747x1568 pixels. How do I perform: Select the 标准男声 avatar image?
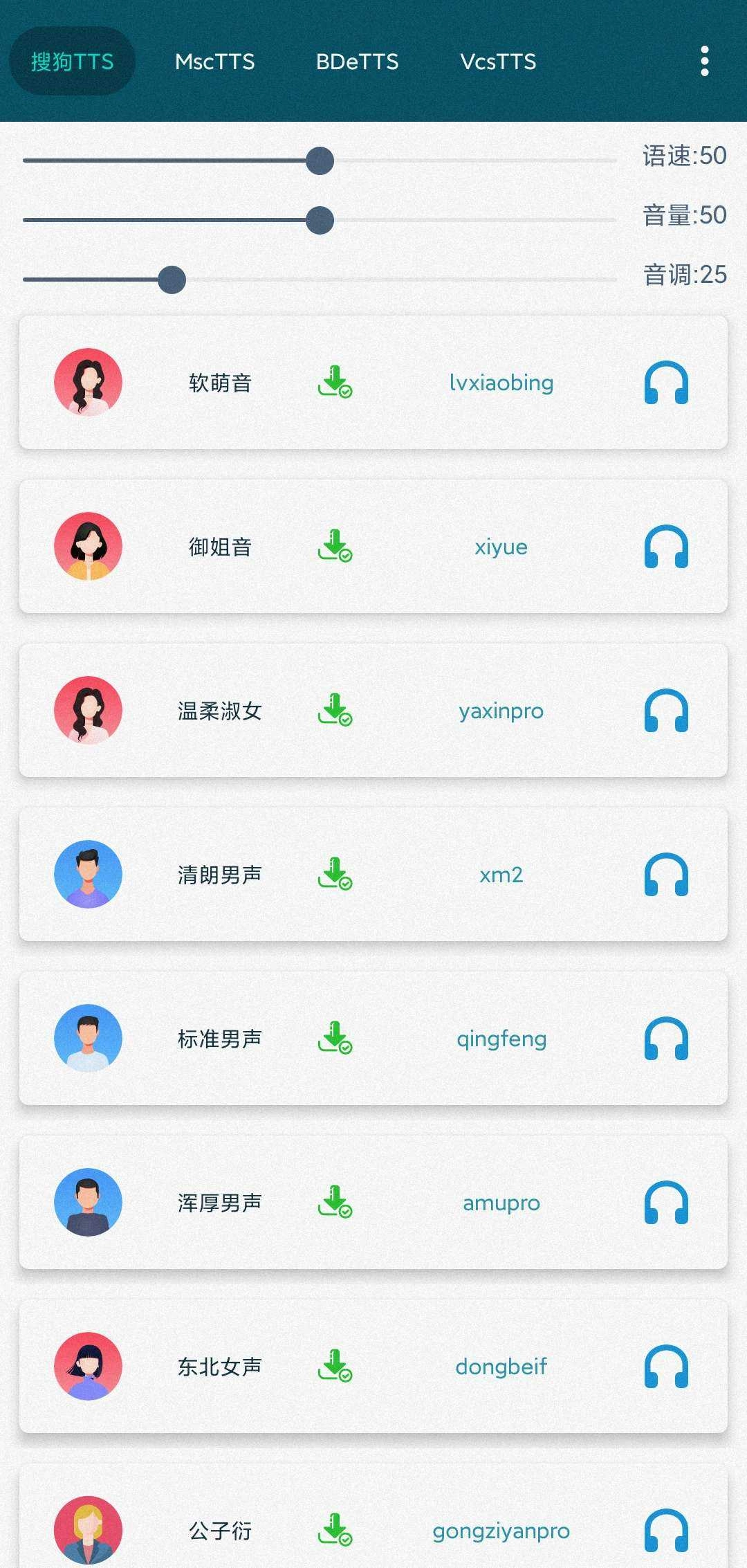click(89, 1038)
